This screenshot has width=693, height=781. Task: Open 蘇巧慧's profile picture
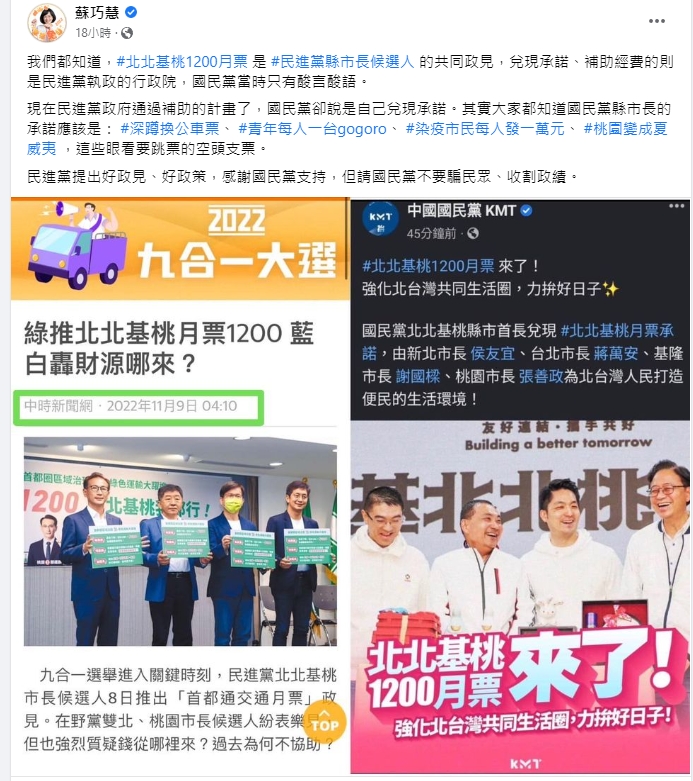pos(47,22)
